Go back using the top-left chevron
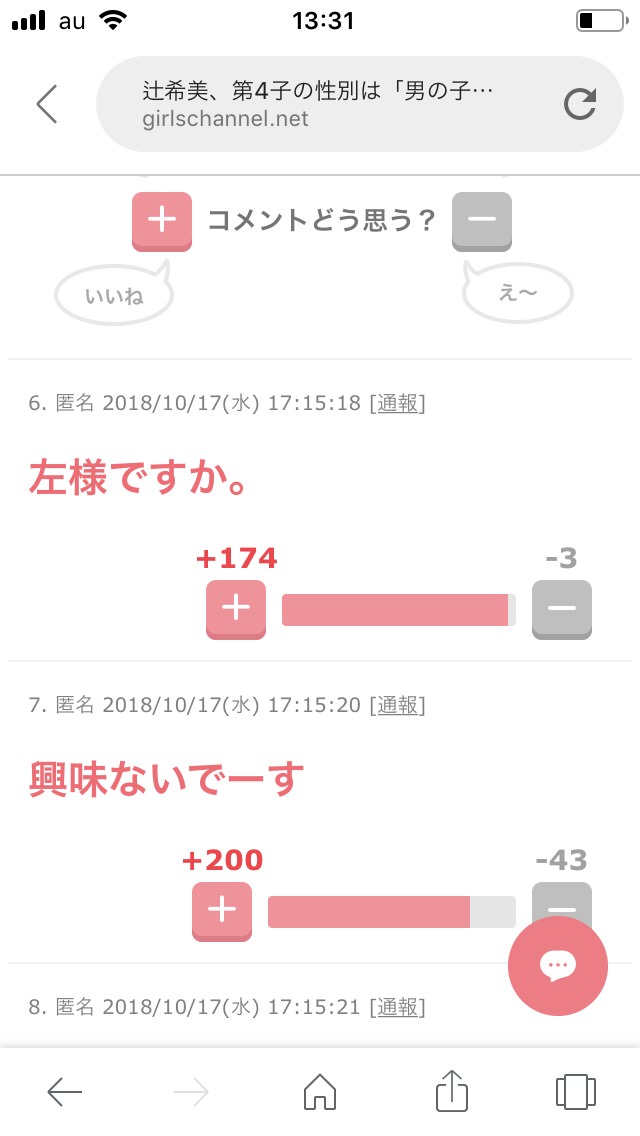The height and width of the screenshot is (1136, 640). [47, 104]
